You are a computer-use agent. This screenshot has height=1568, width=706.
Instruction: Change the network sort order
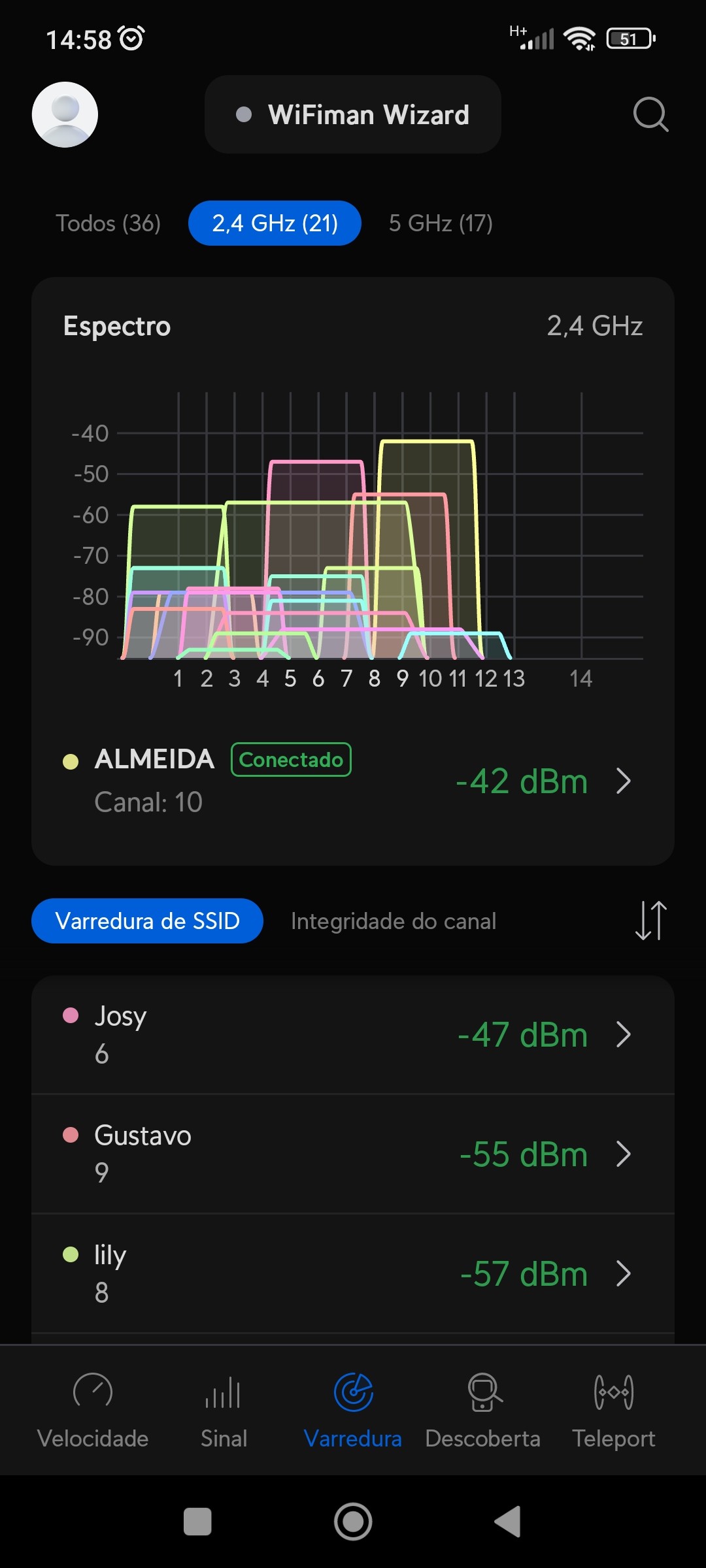pyautogui.click(x=651, y=921)
